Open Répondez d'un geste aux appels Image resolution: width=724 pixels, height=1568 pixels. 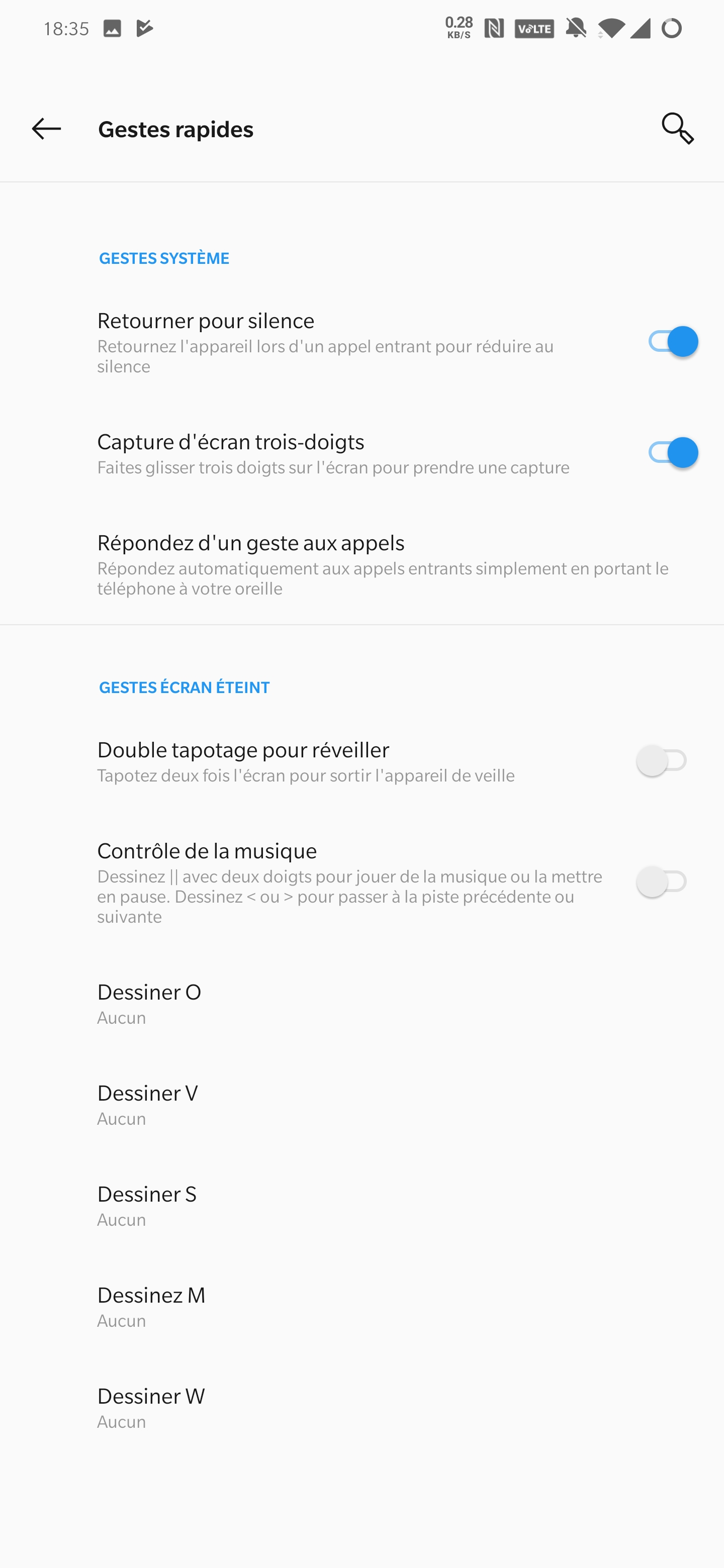(x=361, y=564)
